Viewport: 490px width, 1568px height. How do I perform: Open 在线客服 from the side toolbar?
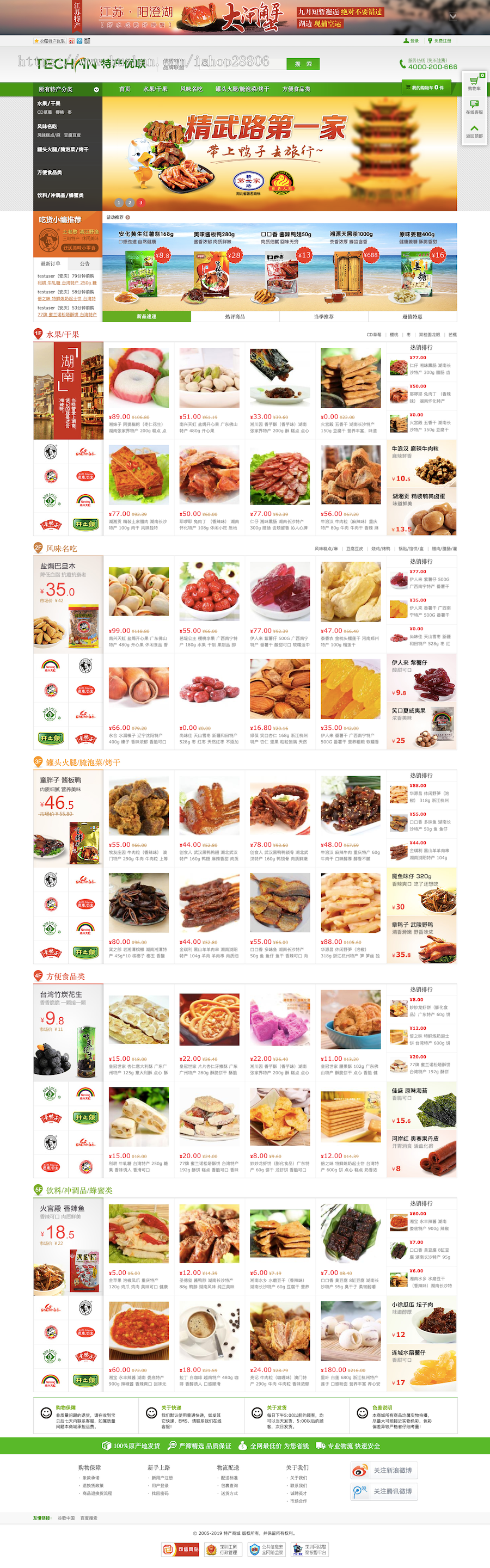(x=474, y=107)
